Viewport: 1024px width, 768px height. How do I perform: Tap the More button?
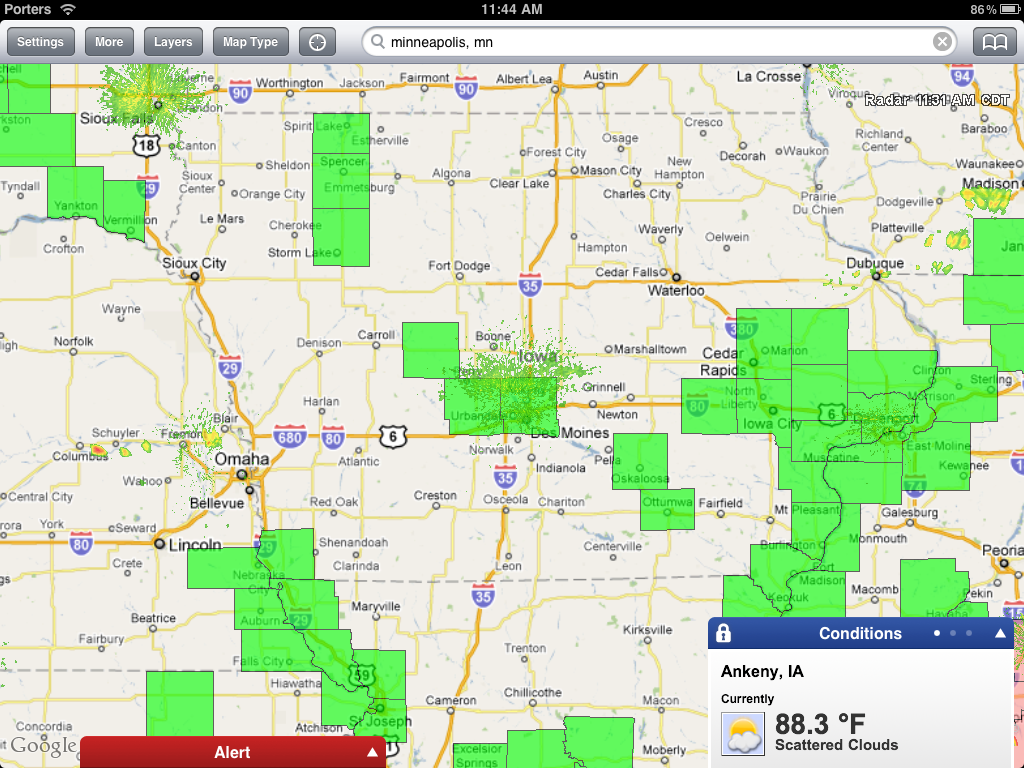109,42
